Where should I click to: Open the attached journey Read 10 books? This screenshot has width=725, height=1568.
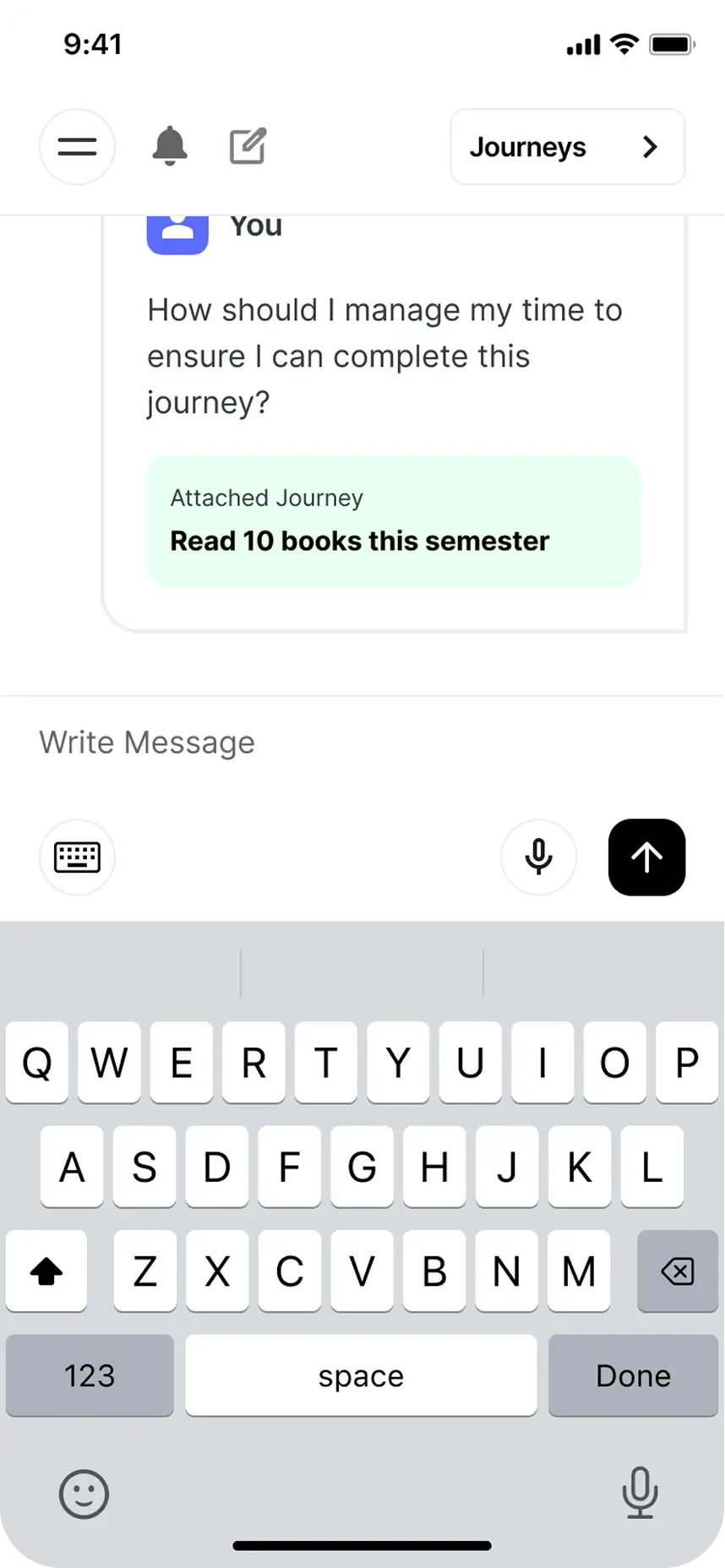pos(394,521)
